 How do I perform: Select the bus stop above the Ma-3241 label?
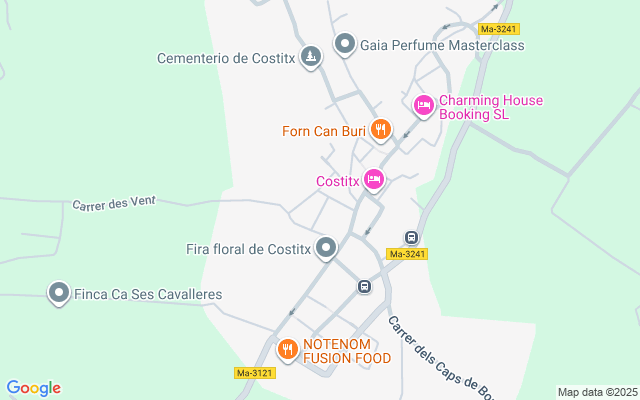pyautogui.click(x=411, y=237)
